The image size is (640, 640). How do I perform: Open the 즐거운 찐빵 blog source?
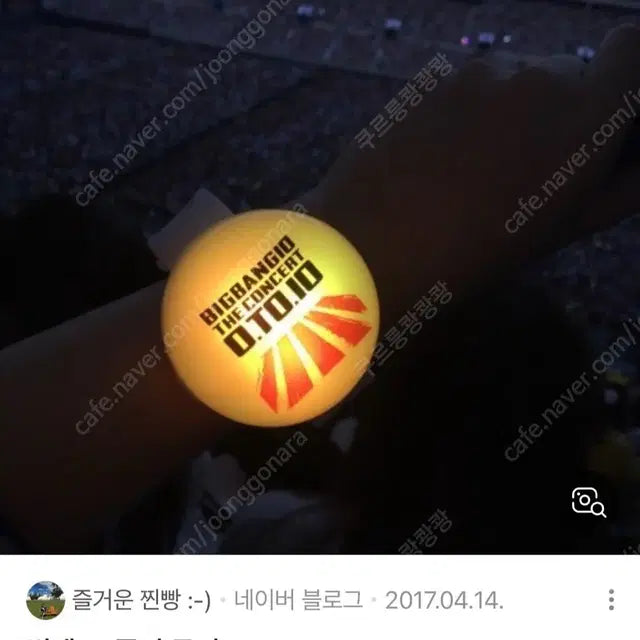tap(139, 600)
